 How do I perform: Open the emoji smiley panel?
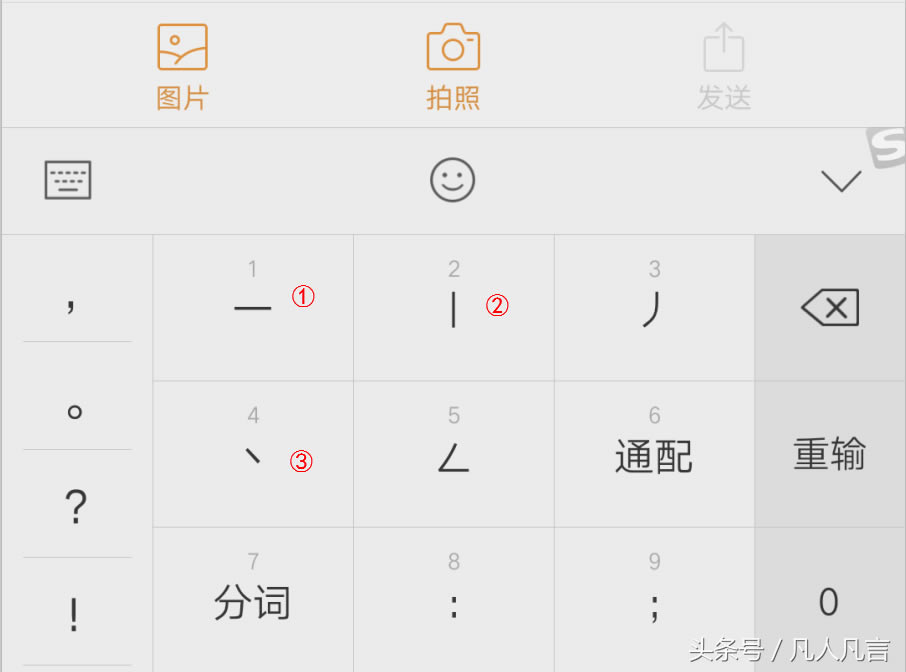point(452,180)
